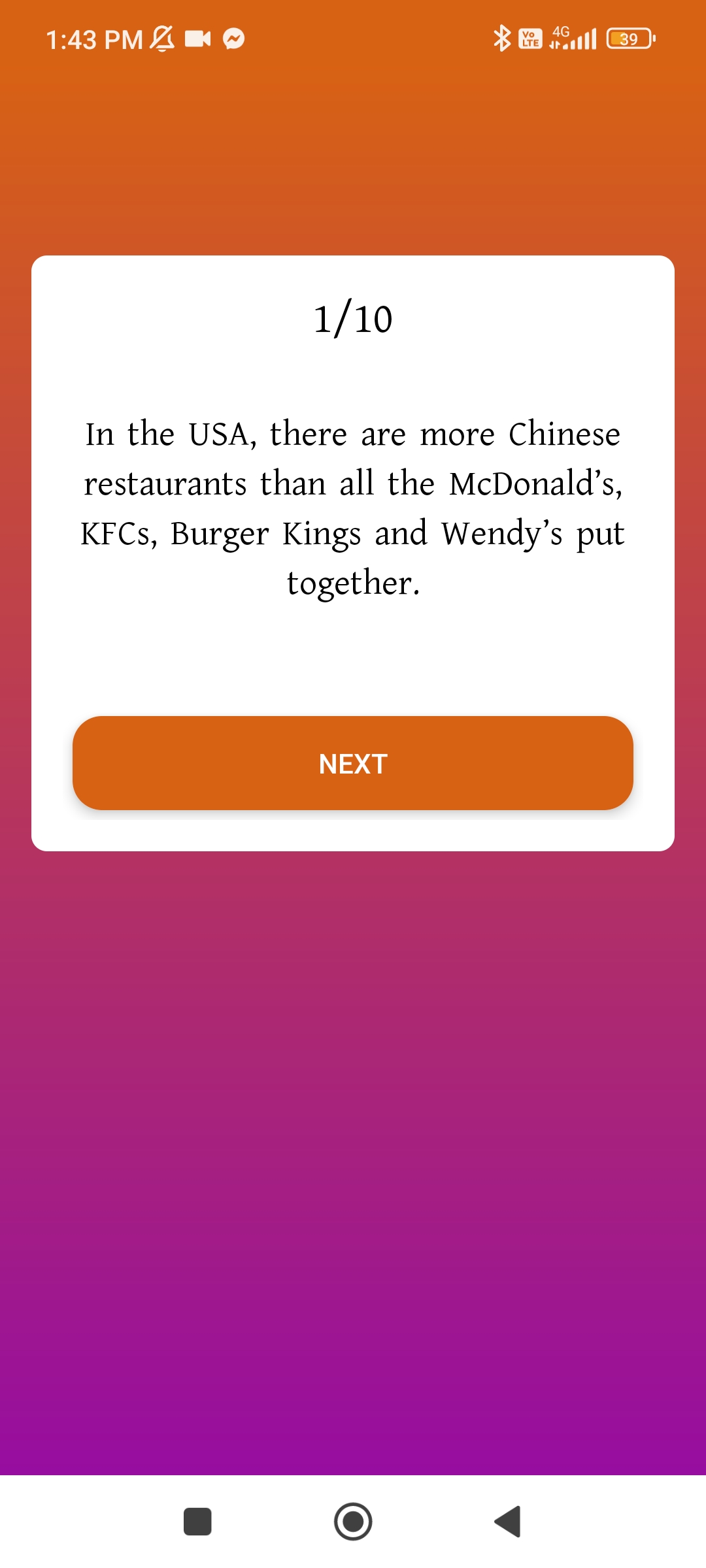Viewport: 706px width, 1568px height.
Task: Tap NEXT to see the following fact
Action: pos(353,763)
